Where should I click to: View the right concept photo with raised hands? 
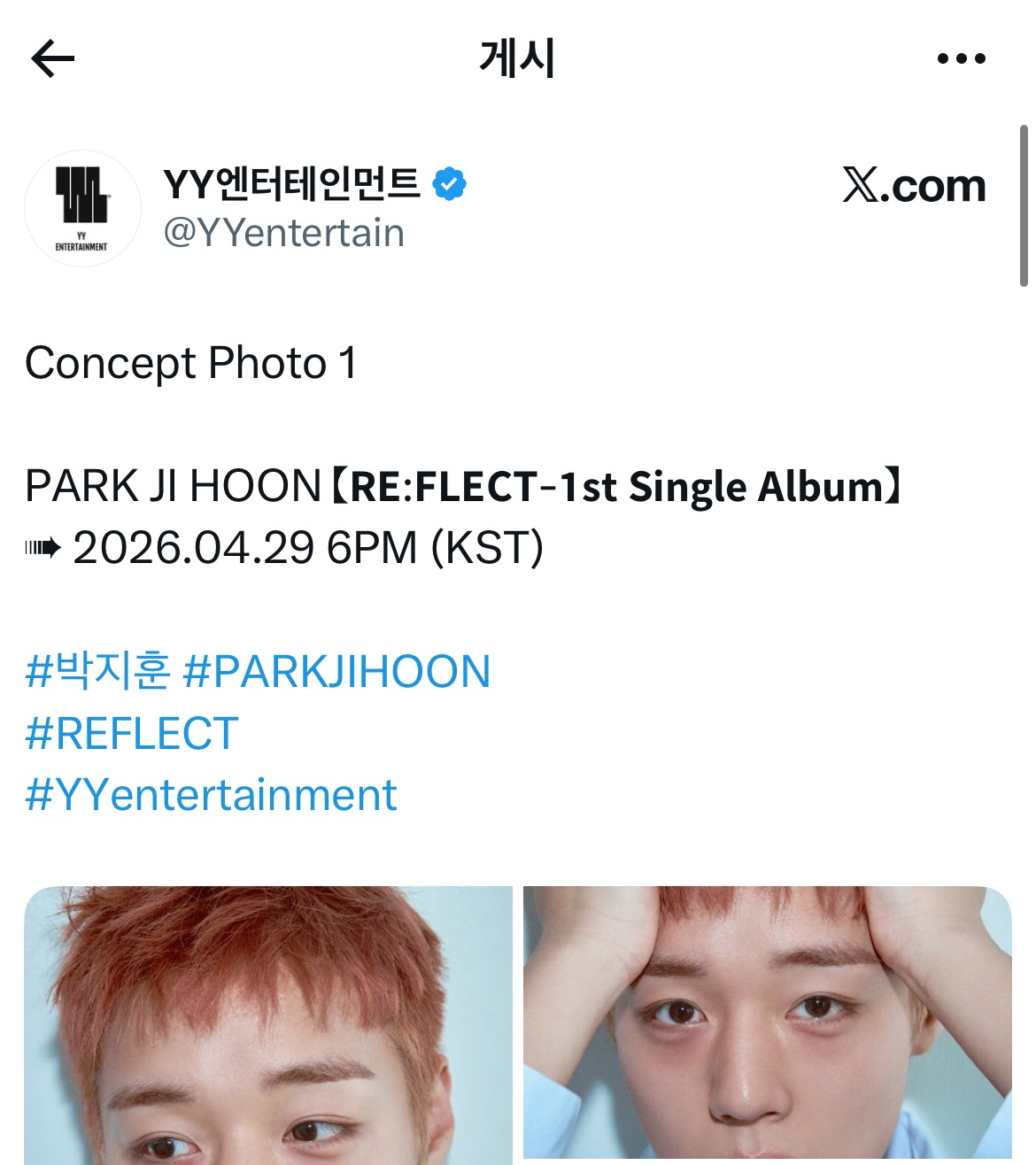click(x=767, y=1022)
